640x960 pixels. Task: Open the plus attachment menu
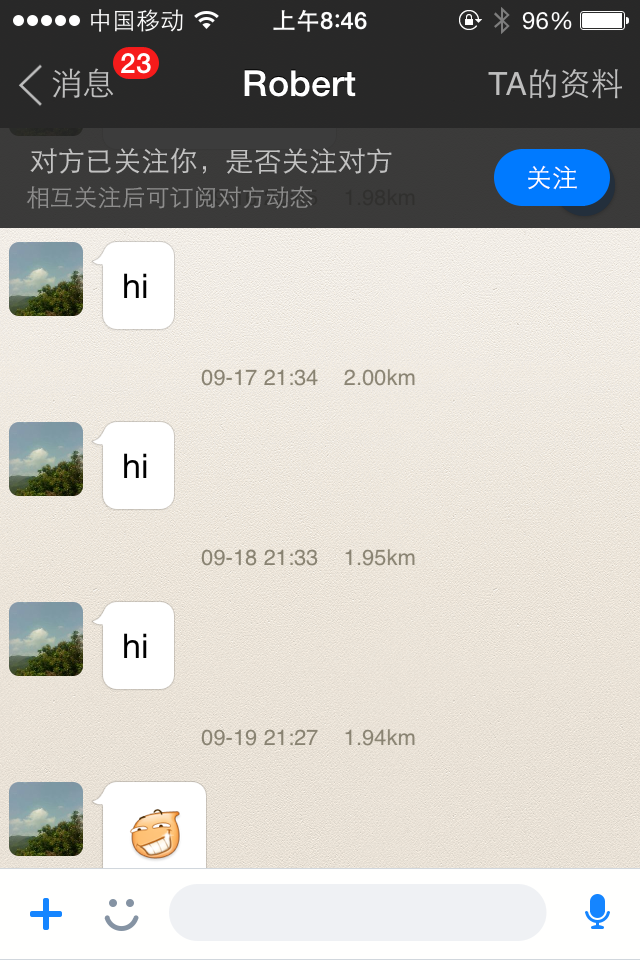coord(46,913)
